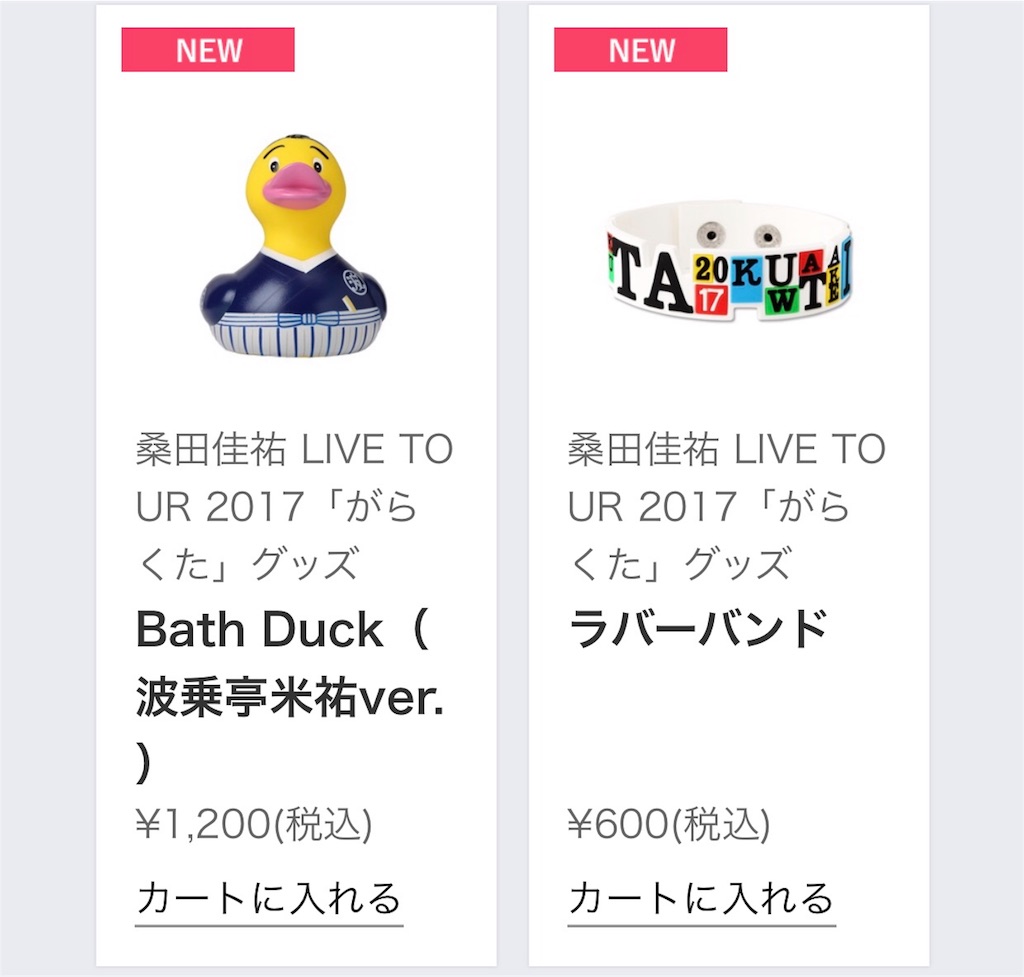
Task: Add the ラバーバンド to cart
Action: (x=701, y=898)
